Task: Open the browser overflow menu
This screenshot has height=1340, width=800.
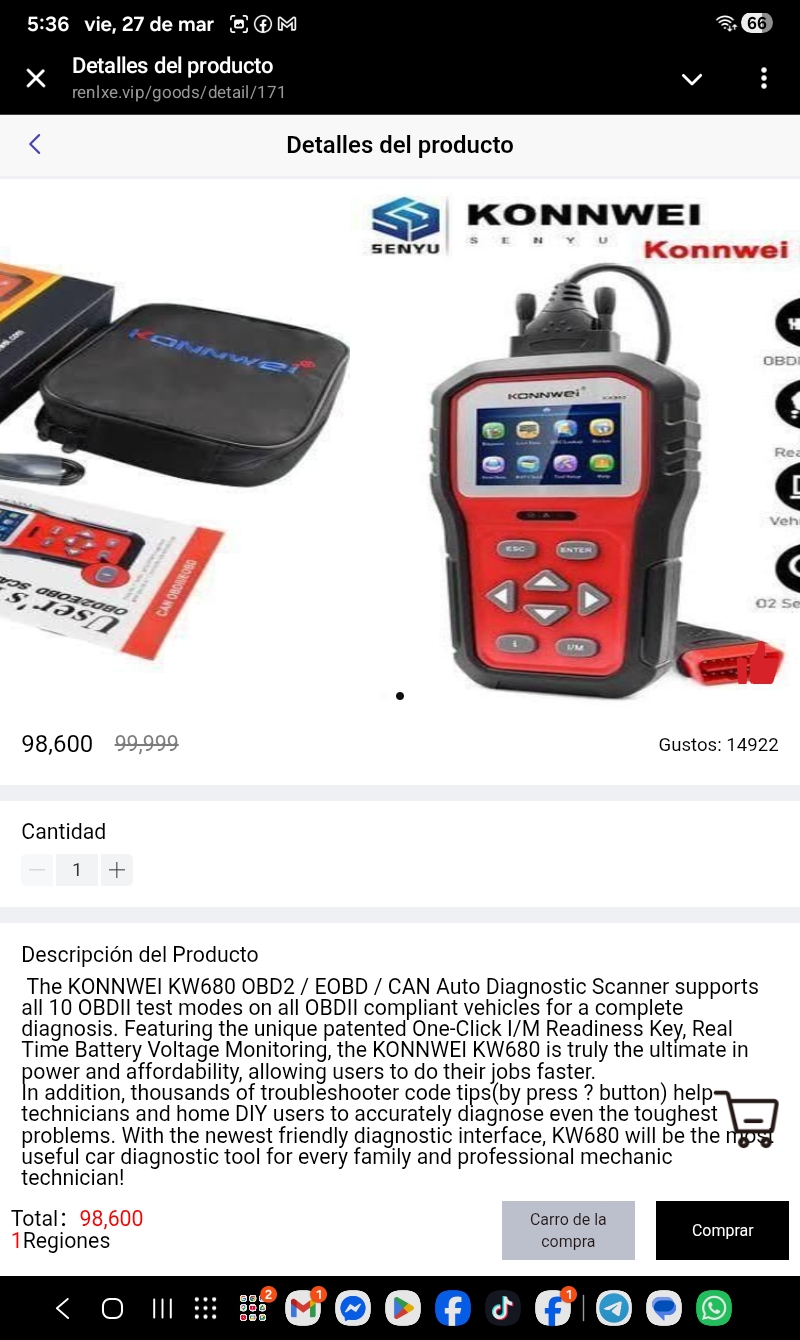Action: pos(764,78)
